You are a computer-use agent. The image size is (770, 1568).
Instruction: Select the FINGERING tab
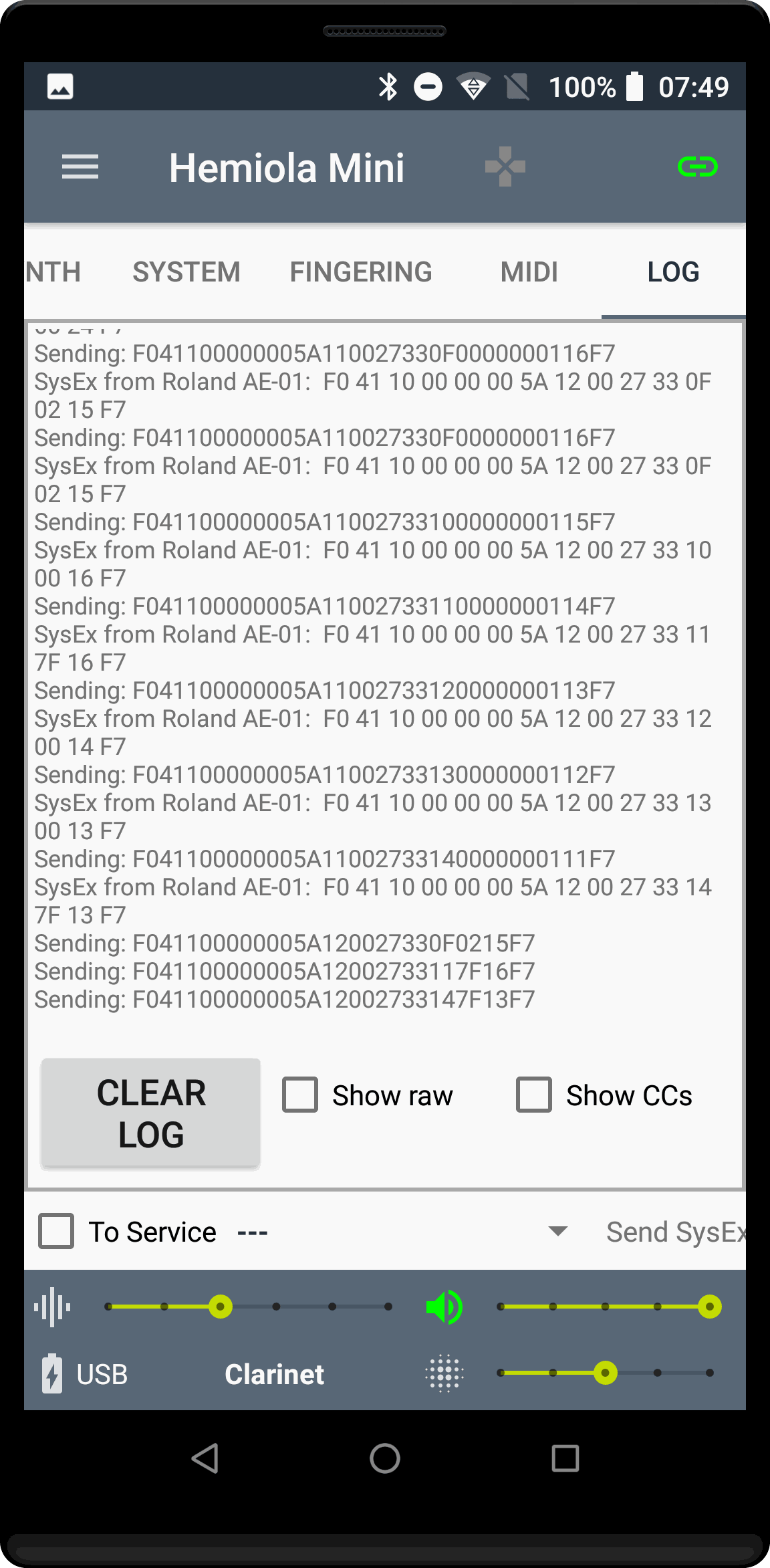pos(361,271)
